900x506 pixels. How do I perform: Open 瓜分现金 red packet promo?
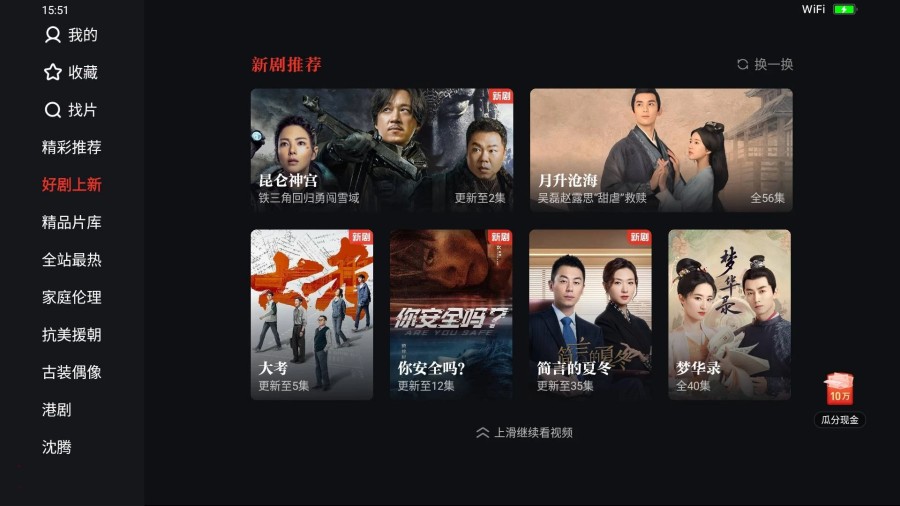(x=839, y=400)
